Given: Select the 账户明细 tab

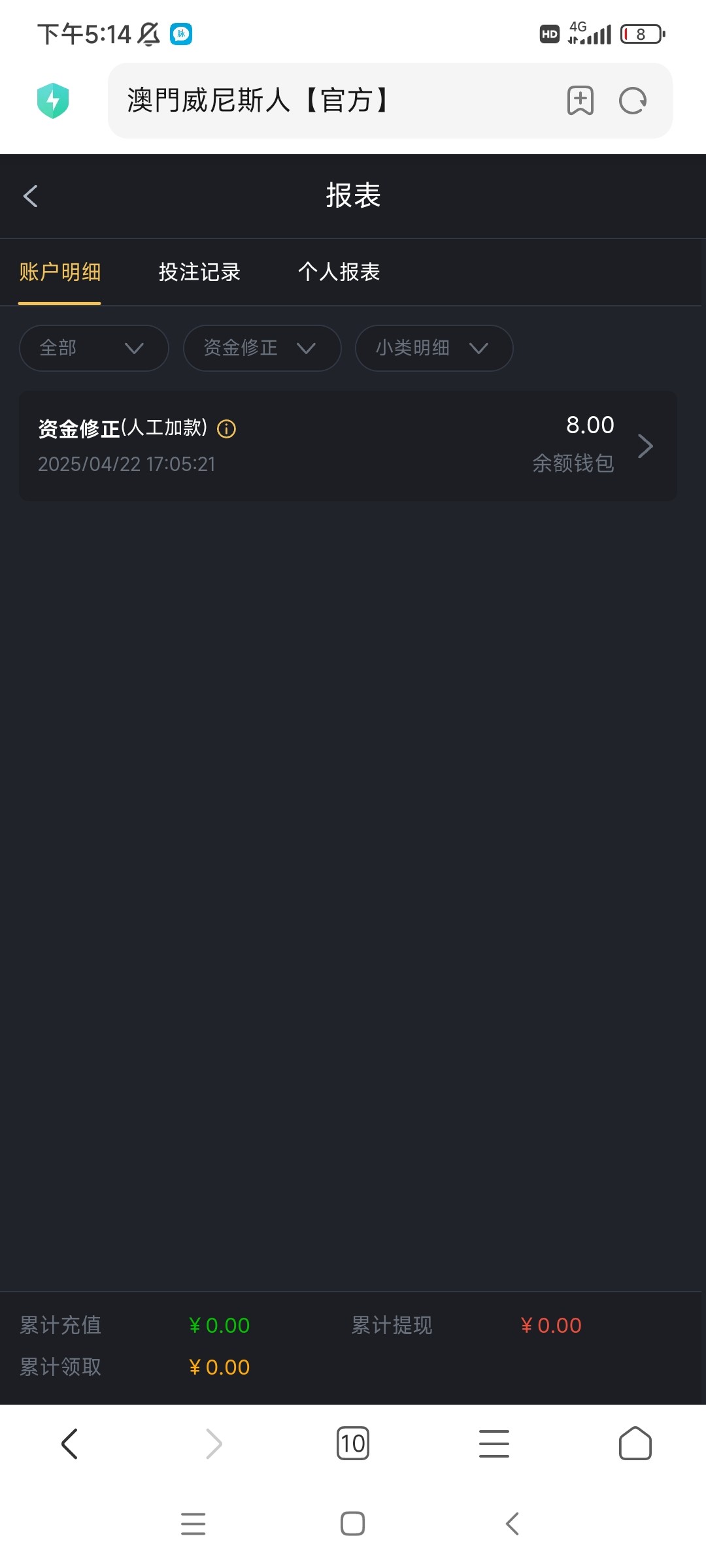Looking at the screenshot, I should click(59, 272).
